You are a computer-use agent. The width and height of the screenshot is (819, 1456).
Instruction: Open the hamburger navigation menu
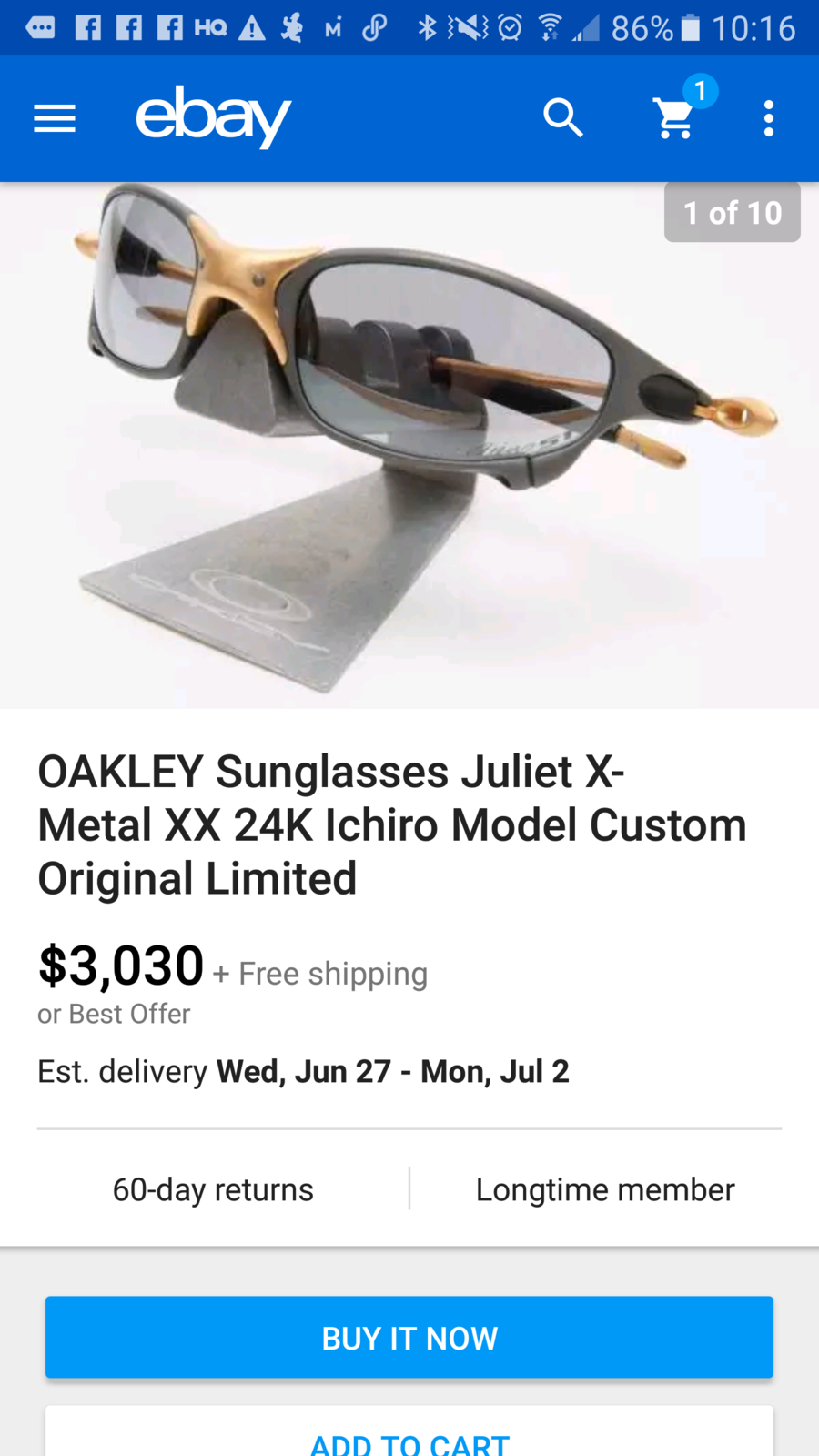point(55,118)
